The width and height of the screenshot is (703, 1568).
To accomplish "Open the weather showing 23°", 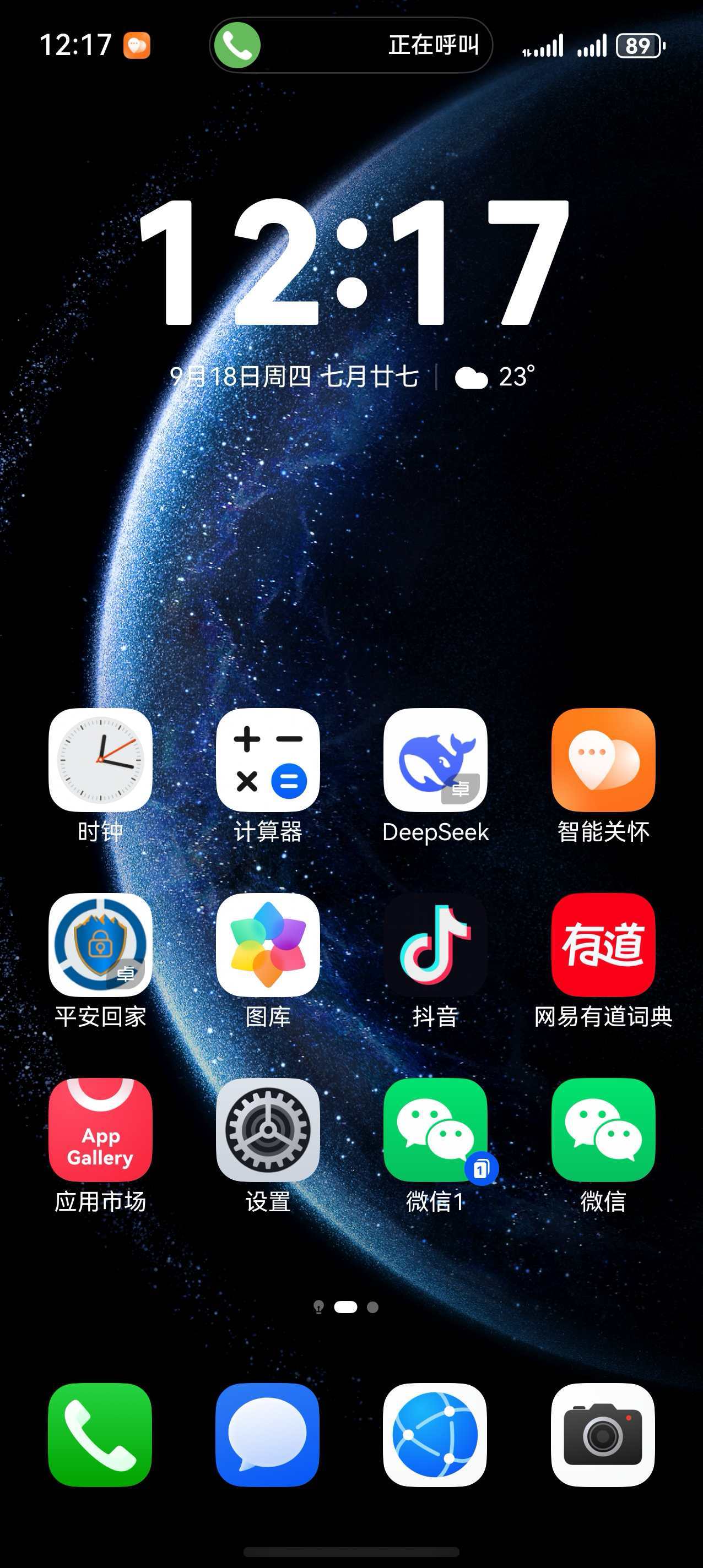I will pos(495,377).
